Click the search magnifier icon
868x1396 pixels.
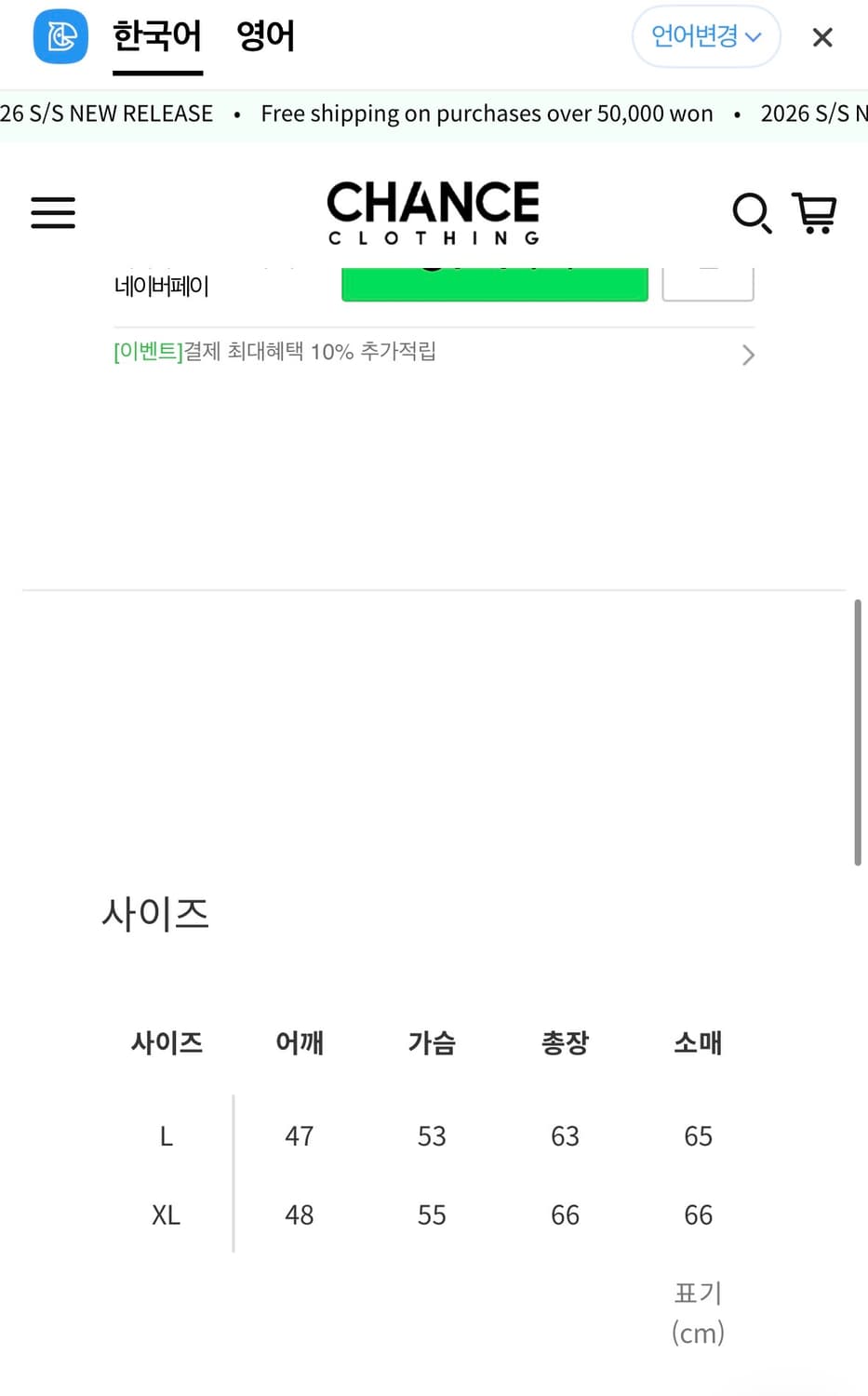[752, 213]
